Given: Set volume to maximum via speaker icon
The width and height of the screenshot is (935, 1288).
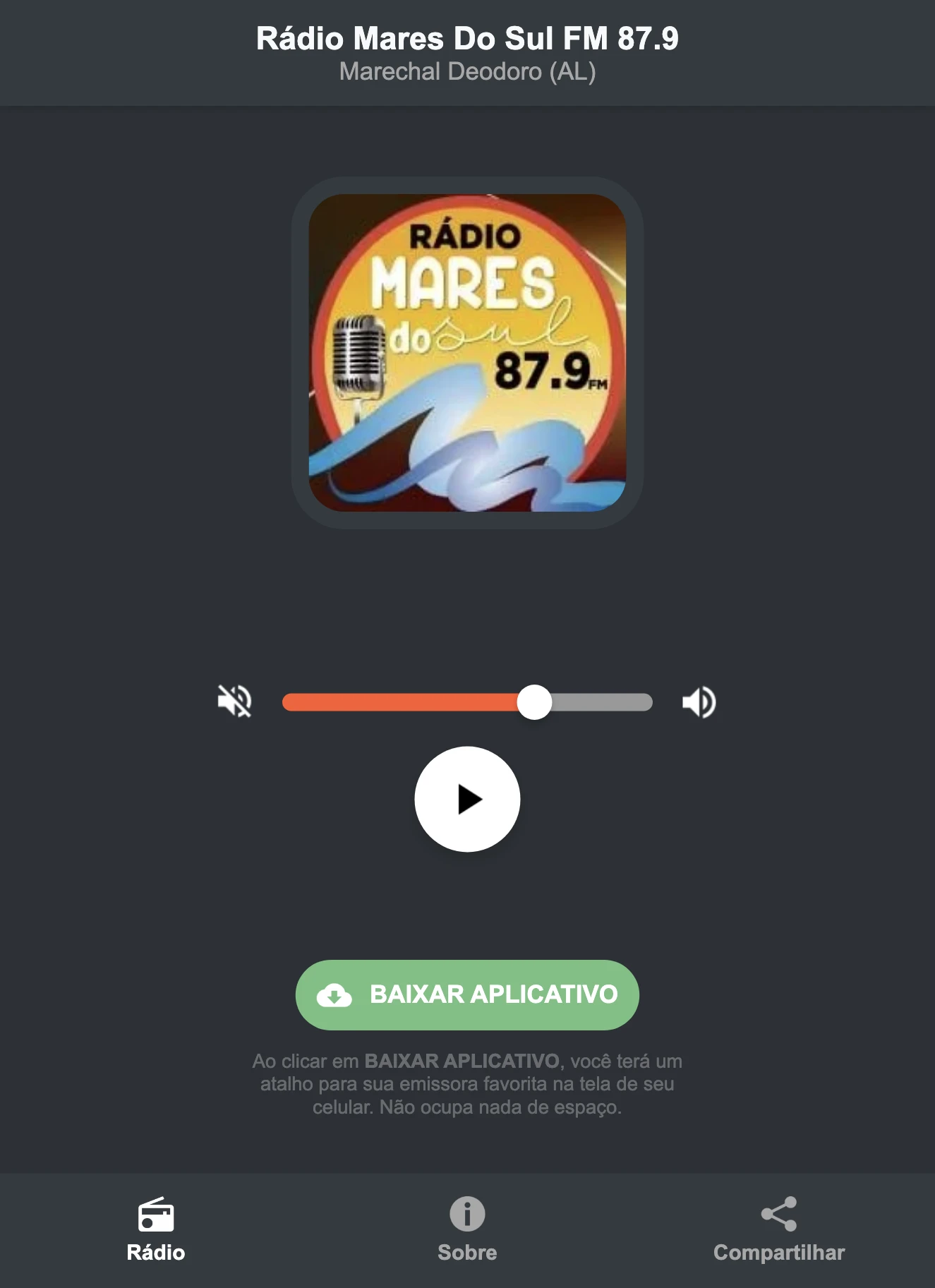Looking at the screenshot, I should point(699,702).
